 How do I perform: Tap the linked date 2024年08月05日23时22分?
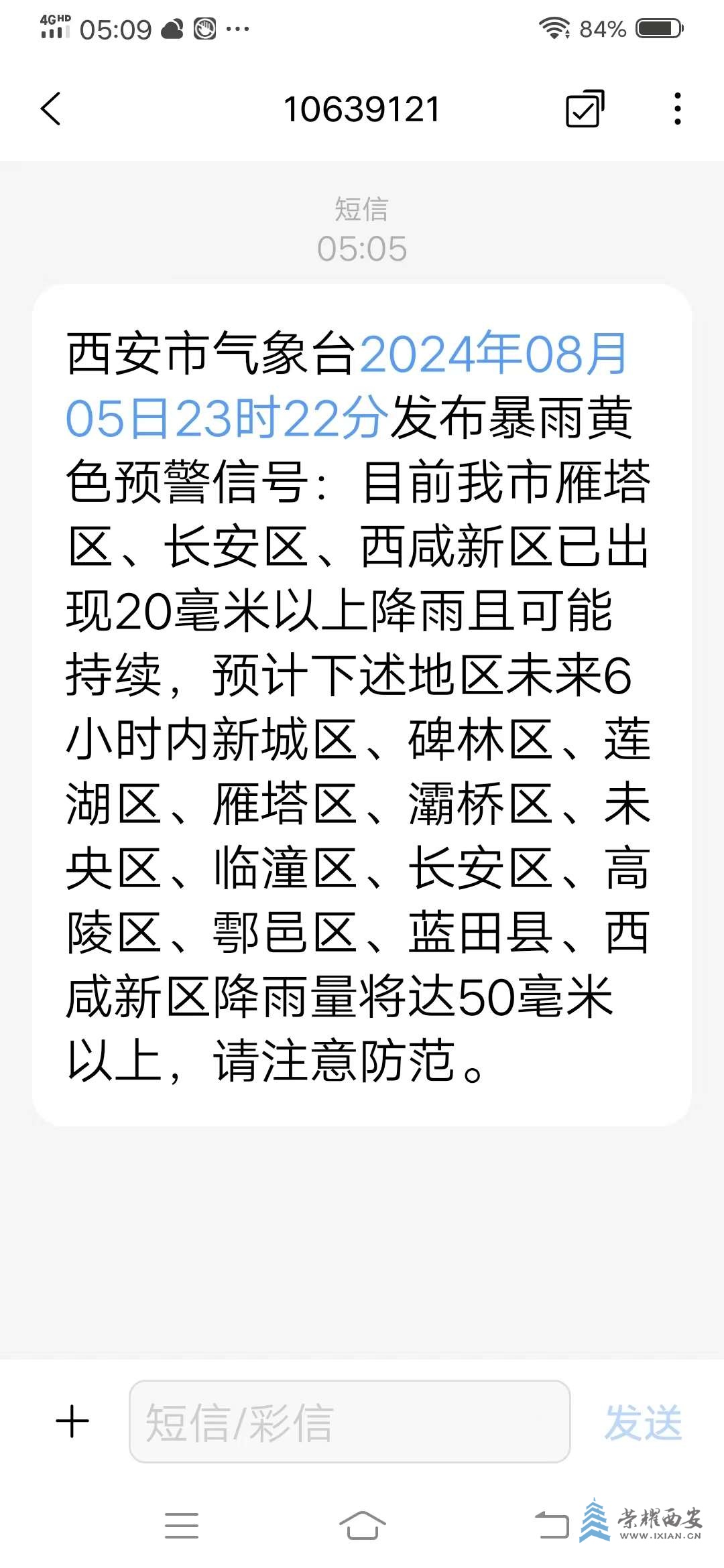(x=493, y=354)
